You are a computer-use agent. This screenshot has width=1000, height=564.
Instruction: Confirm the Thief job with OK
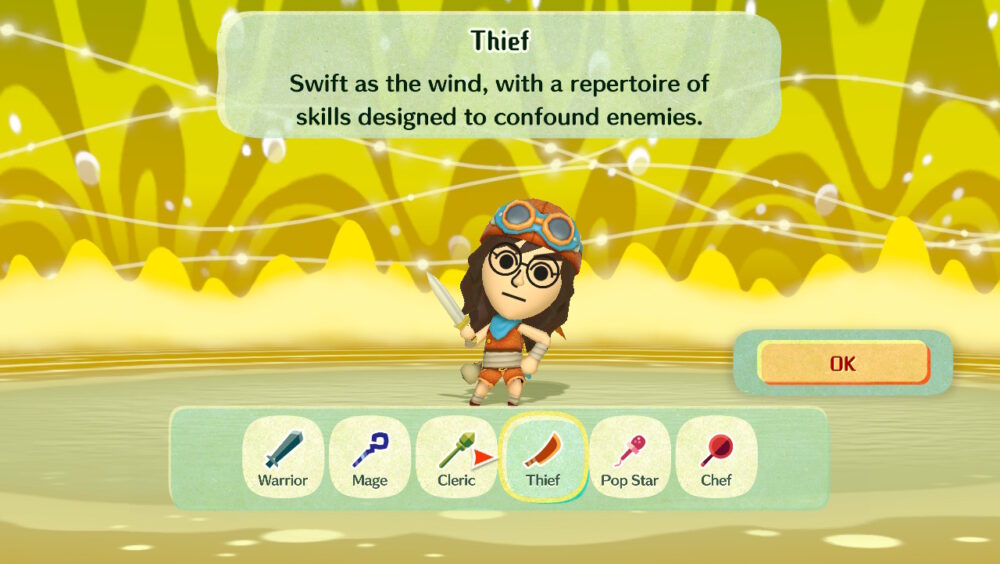pos(843,363)
